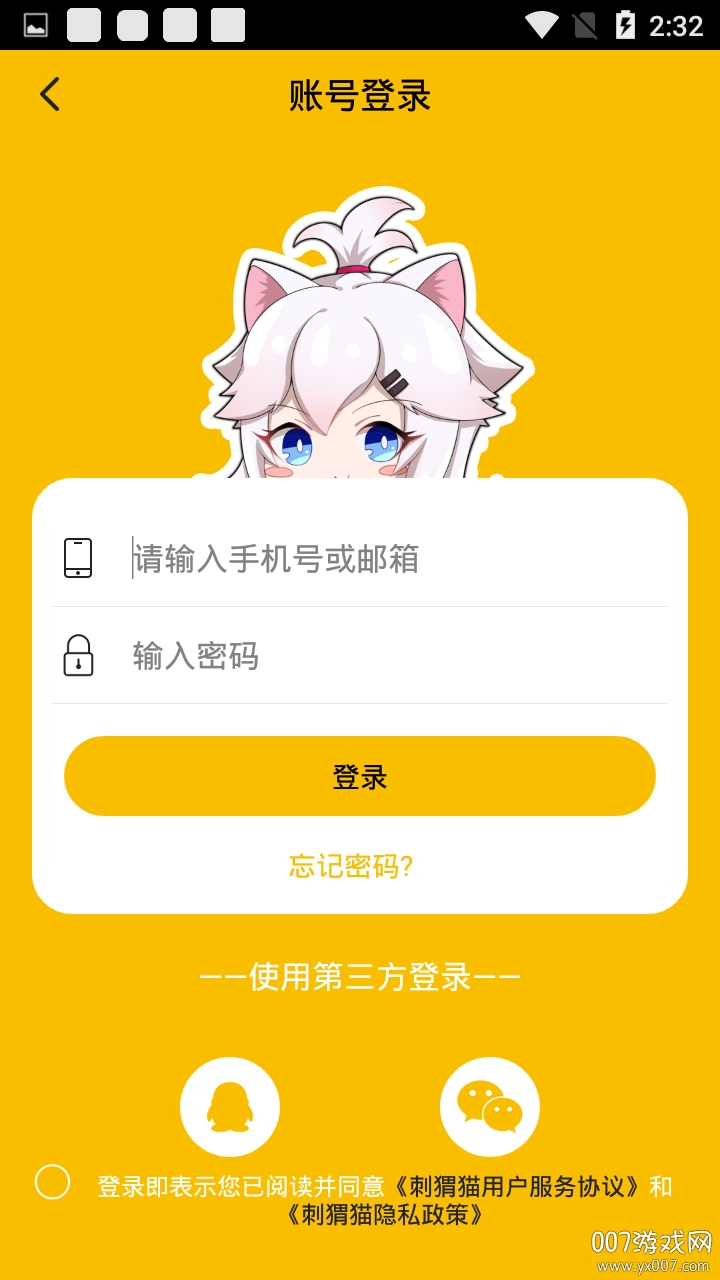Log in with the WeChat icon
This screenshot has height=1280, width=720.
click(490, 1107)
